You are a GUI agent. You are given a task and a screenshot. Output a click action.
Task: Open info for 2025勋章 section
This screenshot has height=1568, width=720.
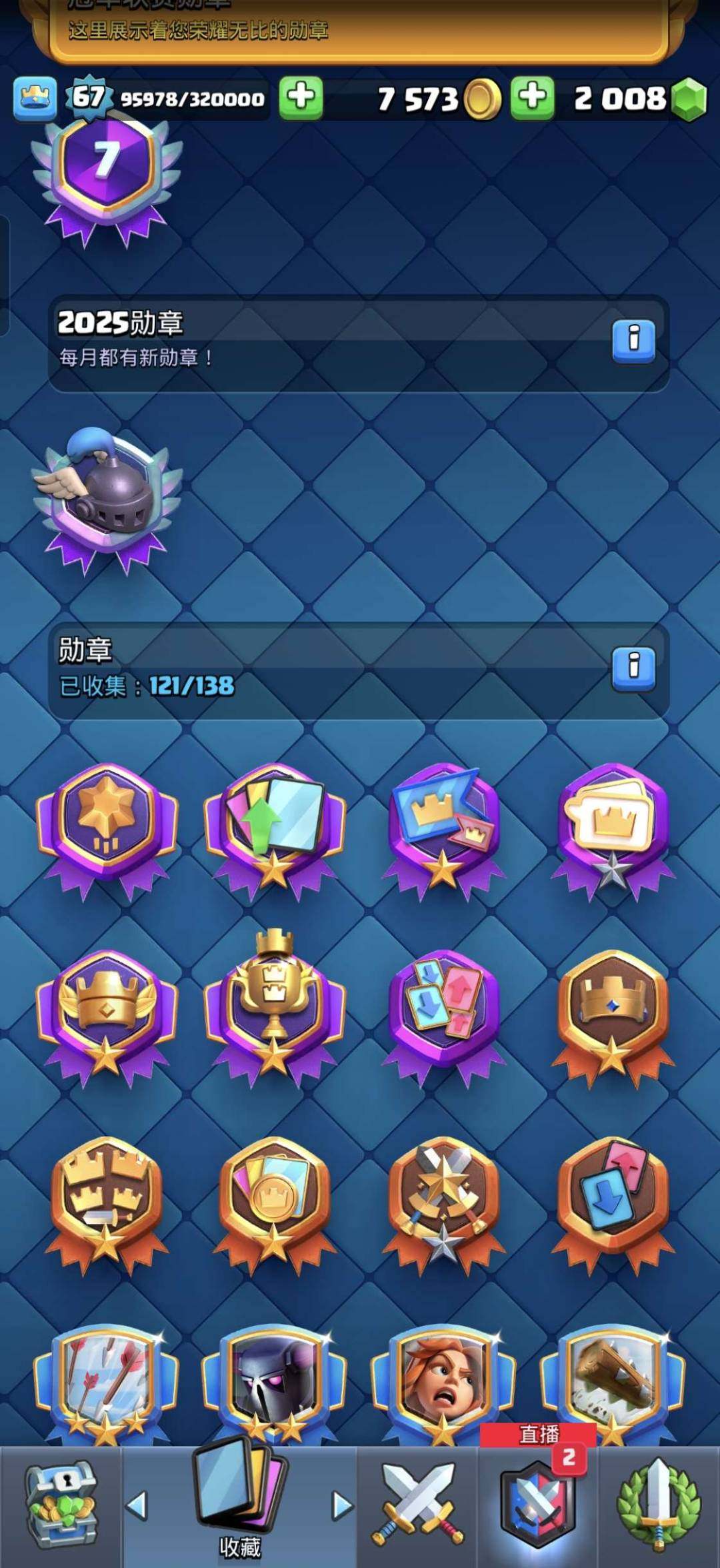(x=633, y=340)
